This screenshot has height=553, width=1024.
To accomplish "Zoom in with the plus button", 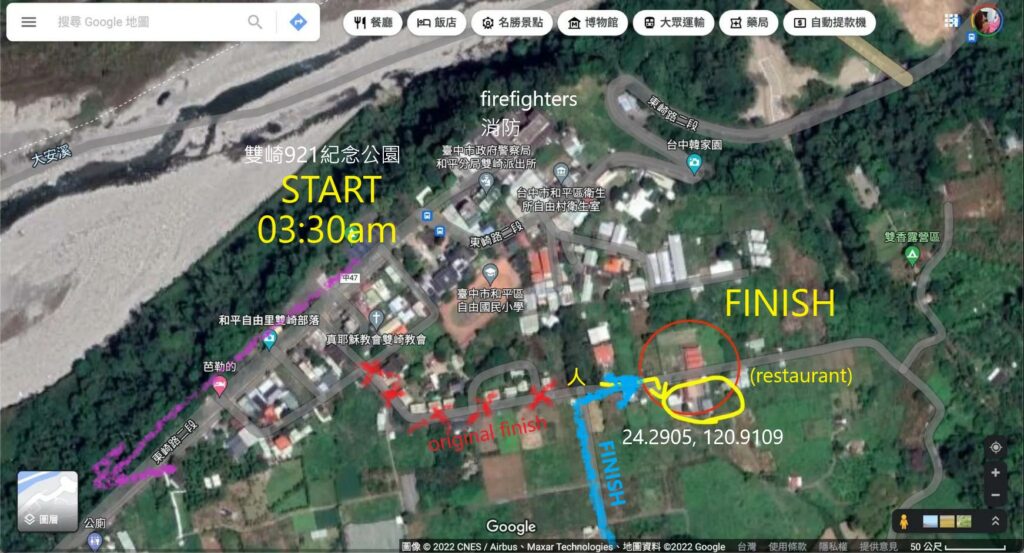I will coord(995,473).
